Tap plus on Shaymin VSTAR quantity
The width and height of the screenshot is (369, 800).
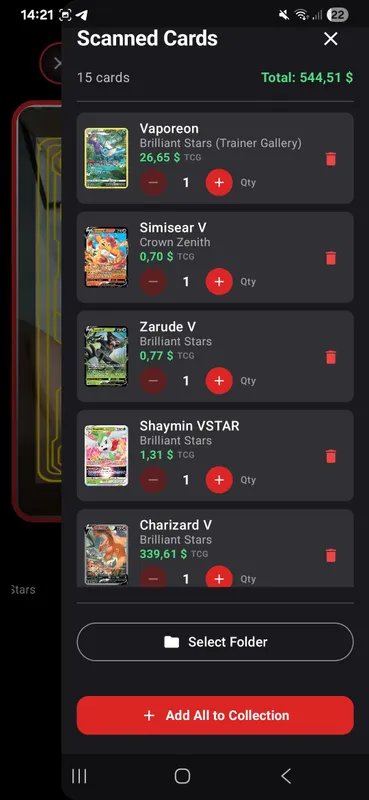[219, 480]
